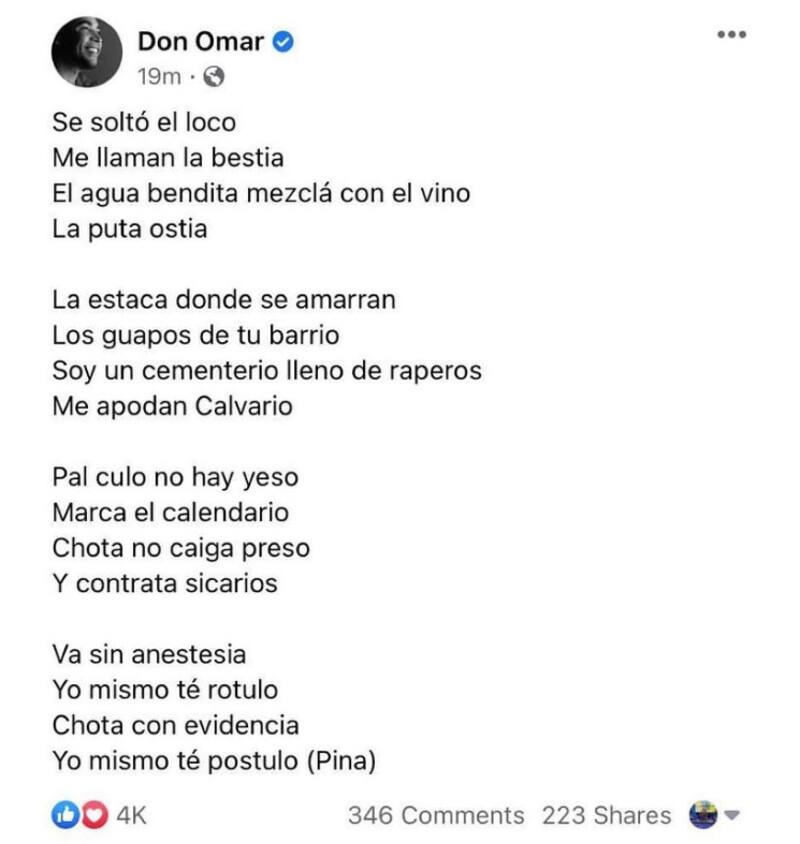Open the post's three-dot overflow menu
Viewport: 800px width, 844px height.
(731, 35)
